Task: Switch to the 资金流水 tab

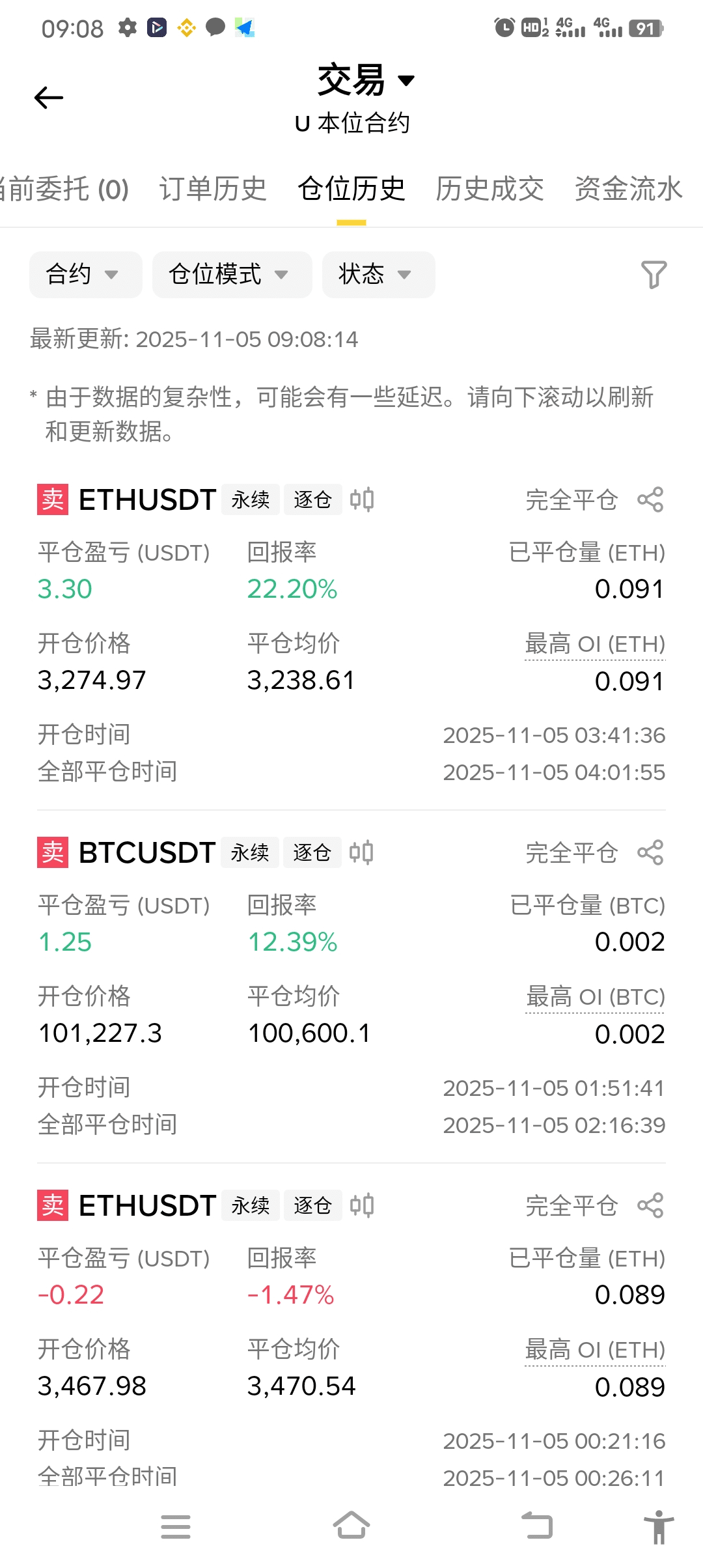Action: click(628, 189)
